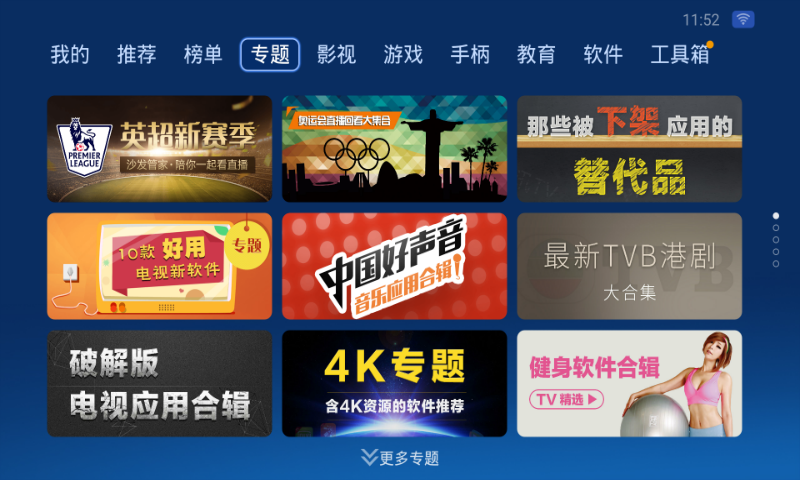Switch to the 游戏 tab
The height and width of the screenshot is (480, 800).
pos(403,55)
